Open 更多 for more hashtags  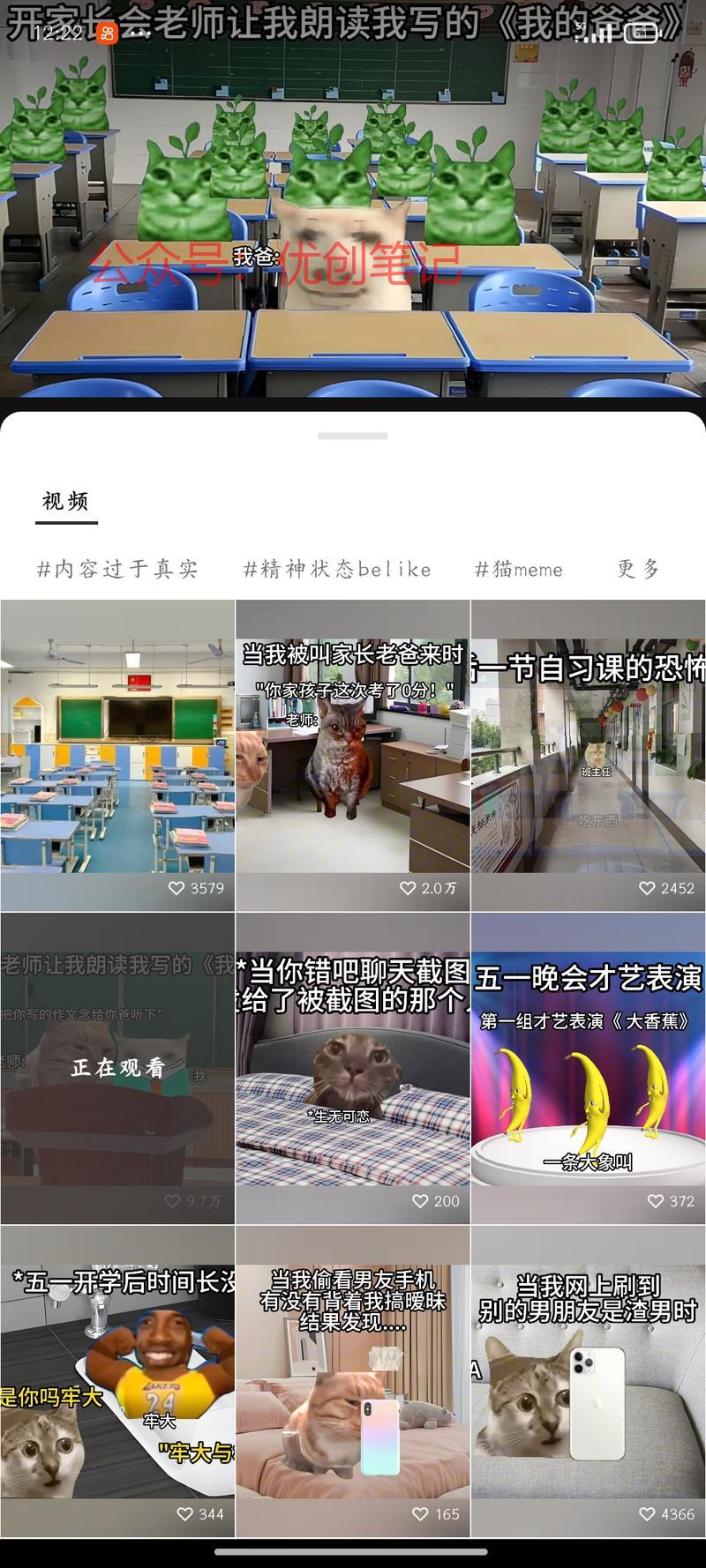639,570
